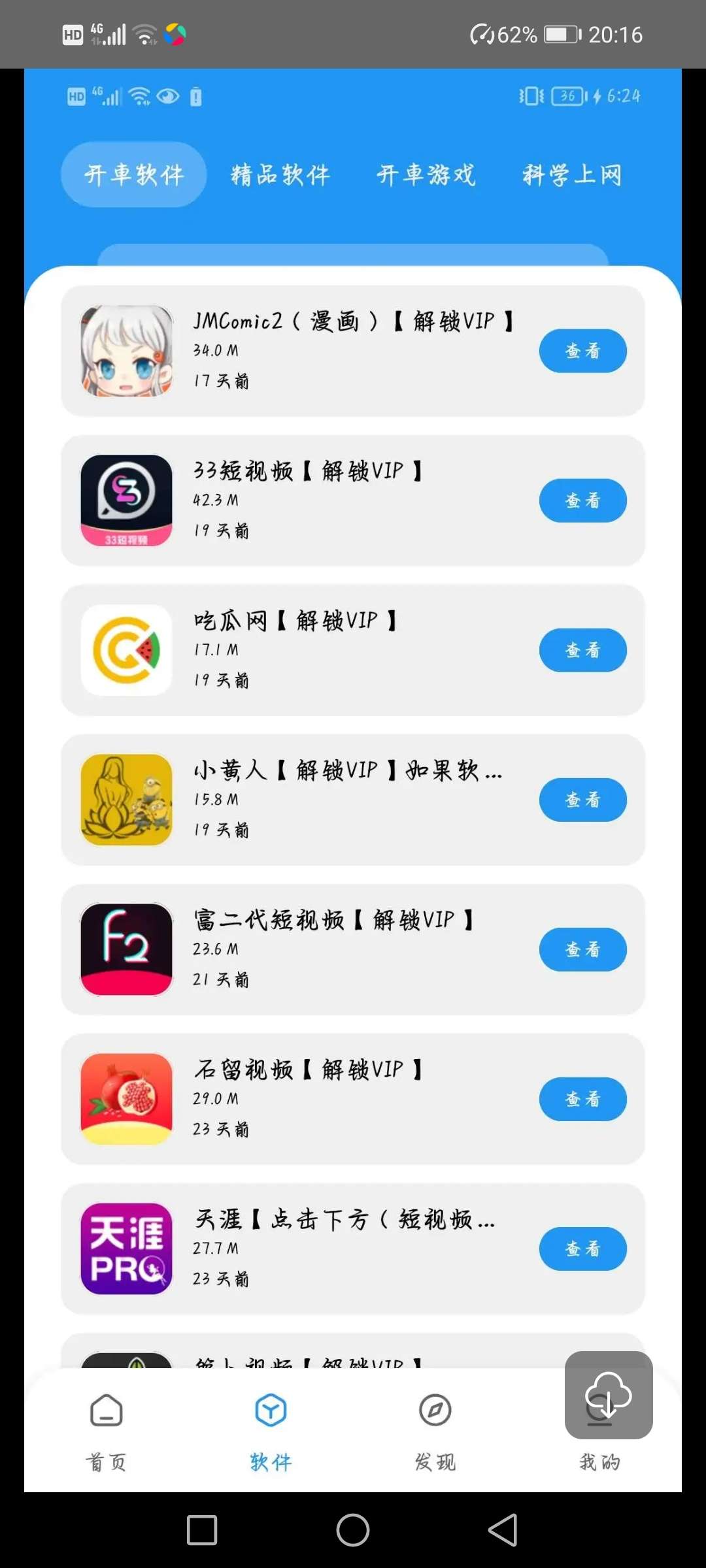Select the 科学上网 category

(572, 174)
